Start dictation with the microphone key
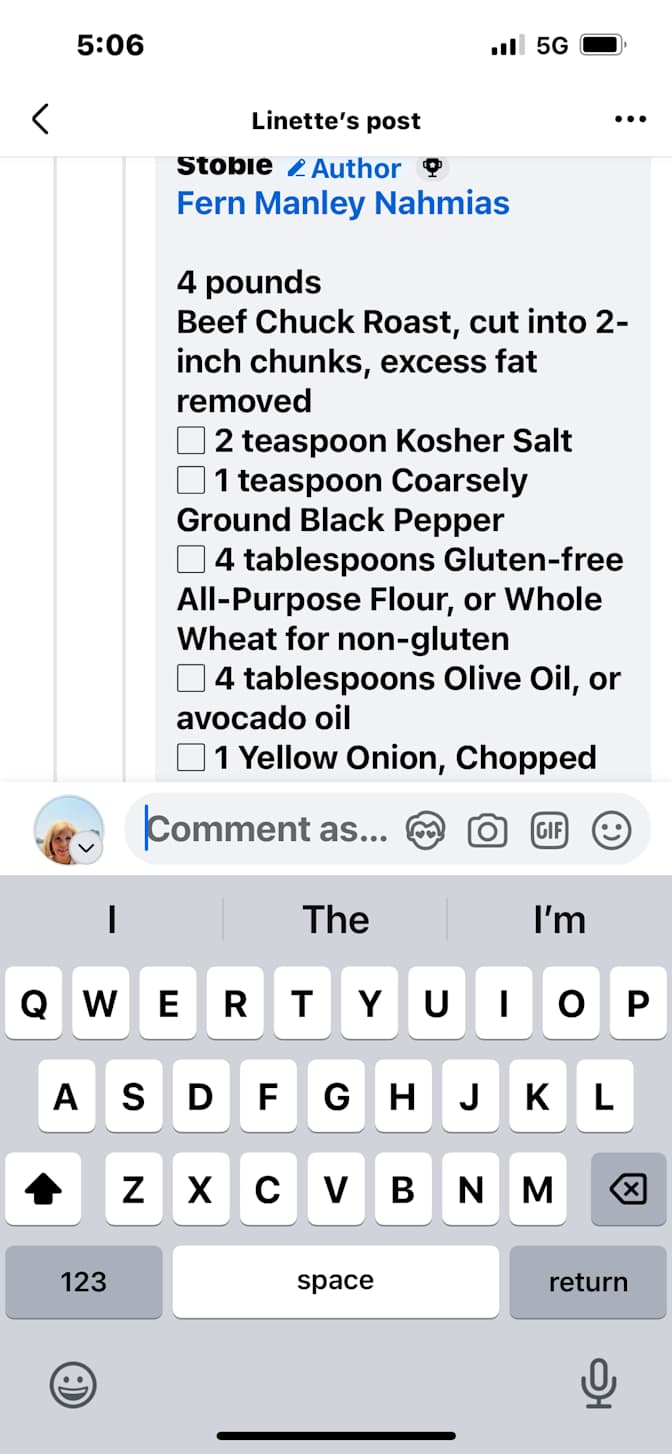 click(597, 1384)
